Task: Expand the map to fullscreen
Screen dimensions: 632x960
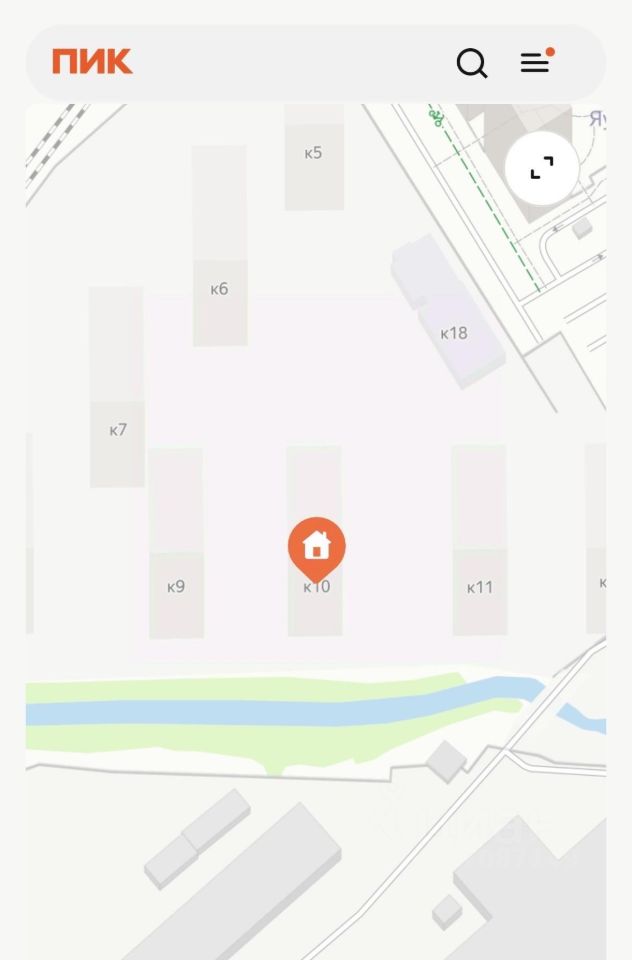Action: tap(541, 168)
